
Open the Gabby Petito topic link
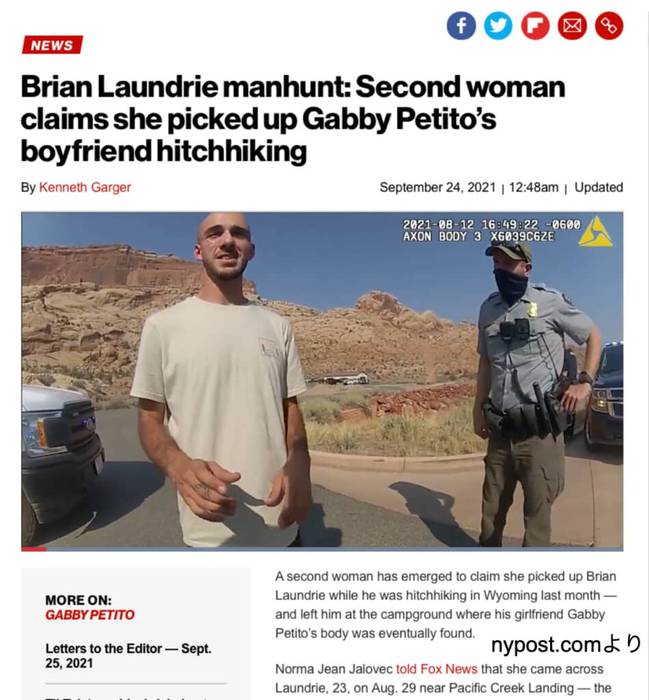point(90,614)
